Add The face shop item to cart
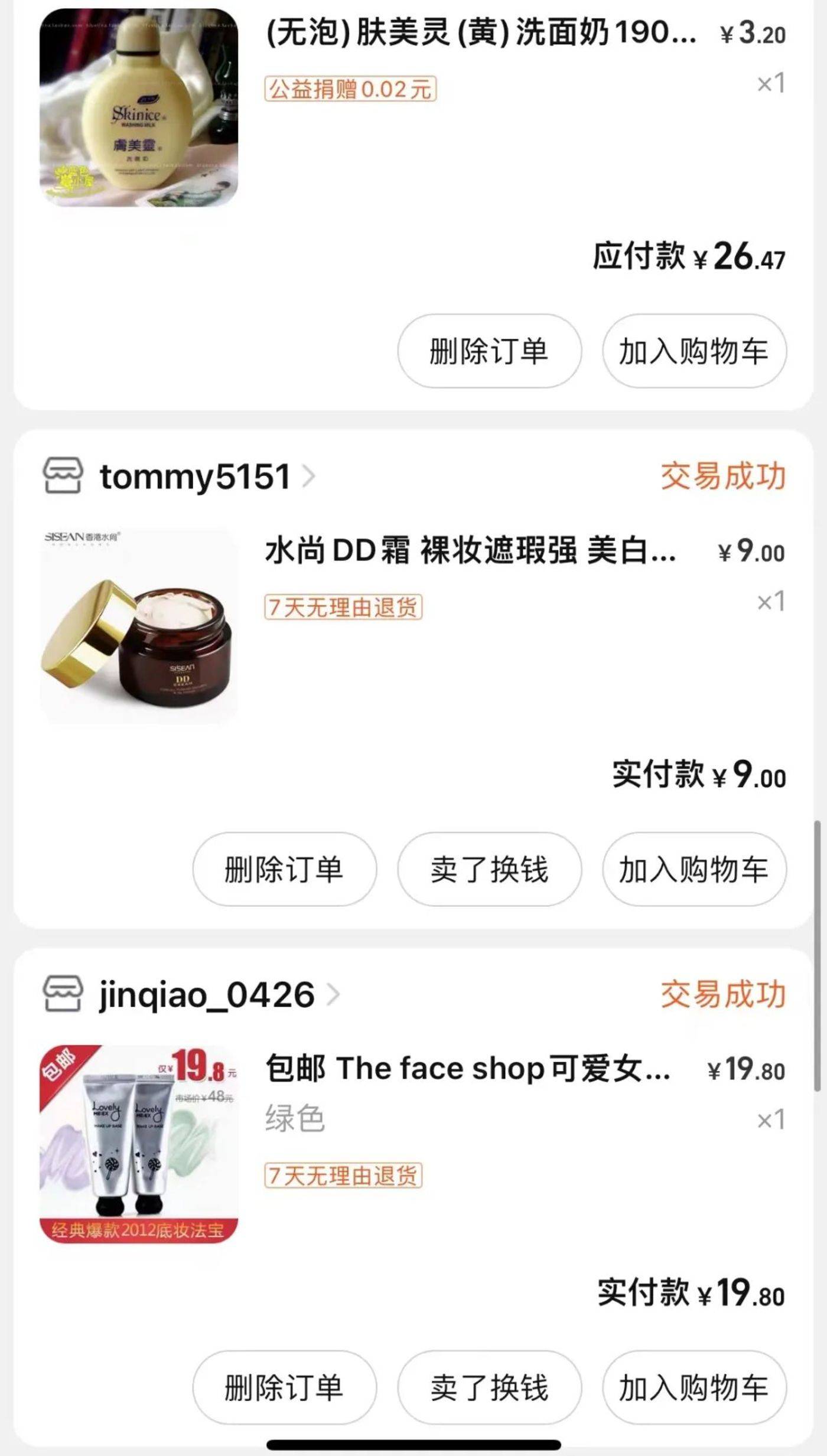 click(693, 1388)
